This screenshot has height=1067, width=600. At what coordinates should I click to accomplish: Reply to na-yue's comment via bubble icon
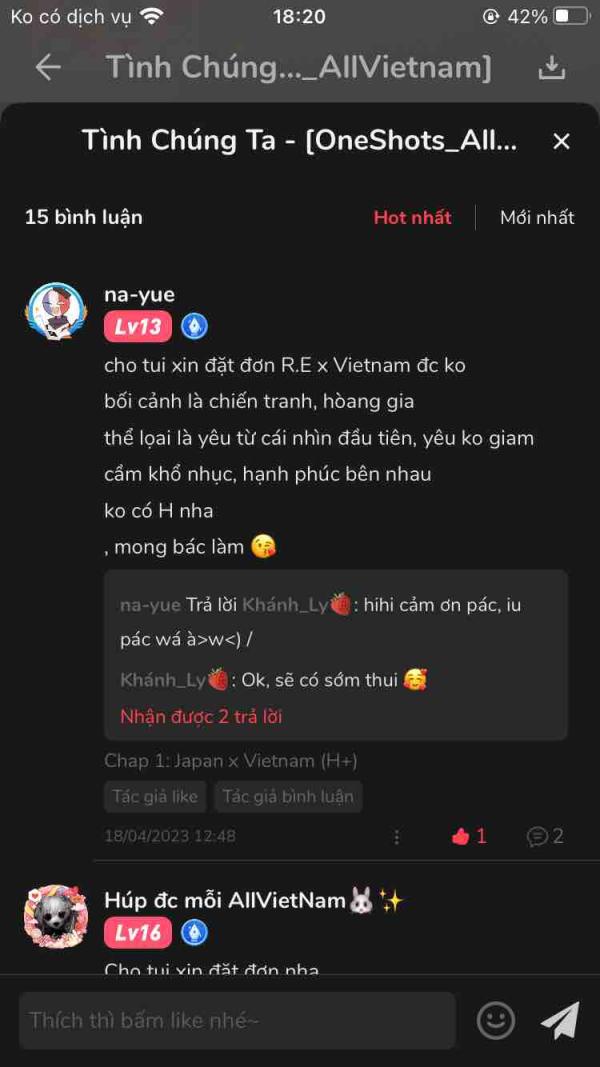click(545, 836)
